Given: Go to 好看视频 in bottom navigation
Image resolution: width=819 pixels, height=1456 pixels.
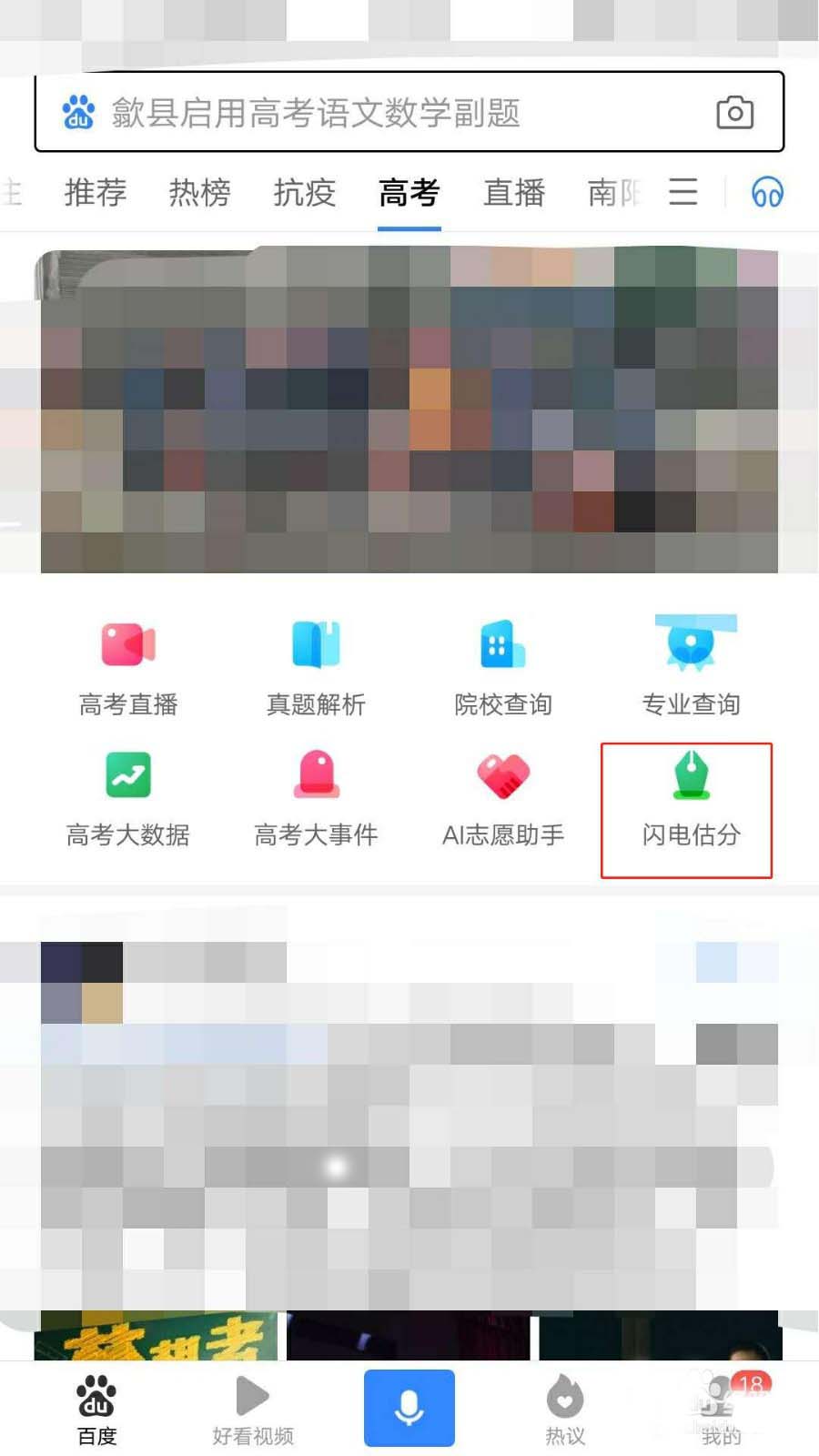Looking at the screenshot, I should (253, 1409).
